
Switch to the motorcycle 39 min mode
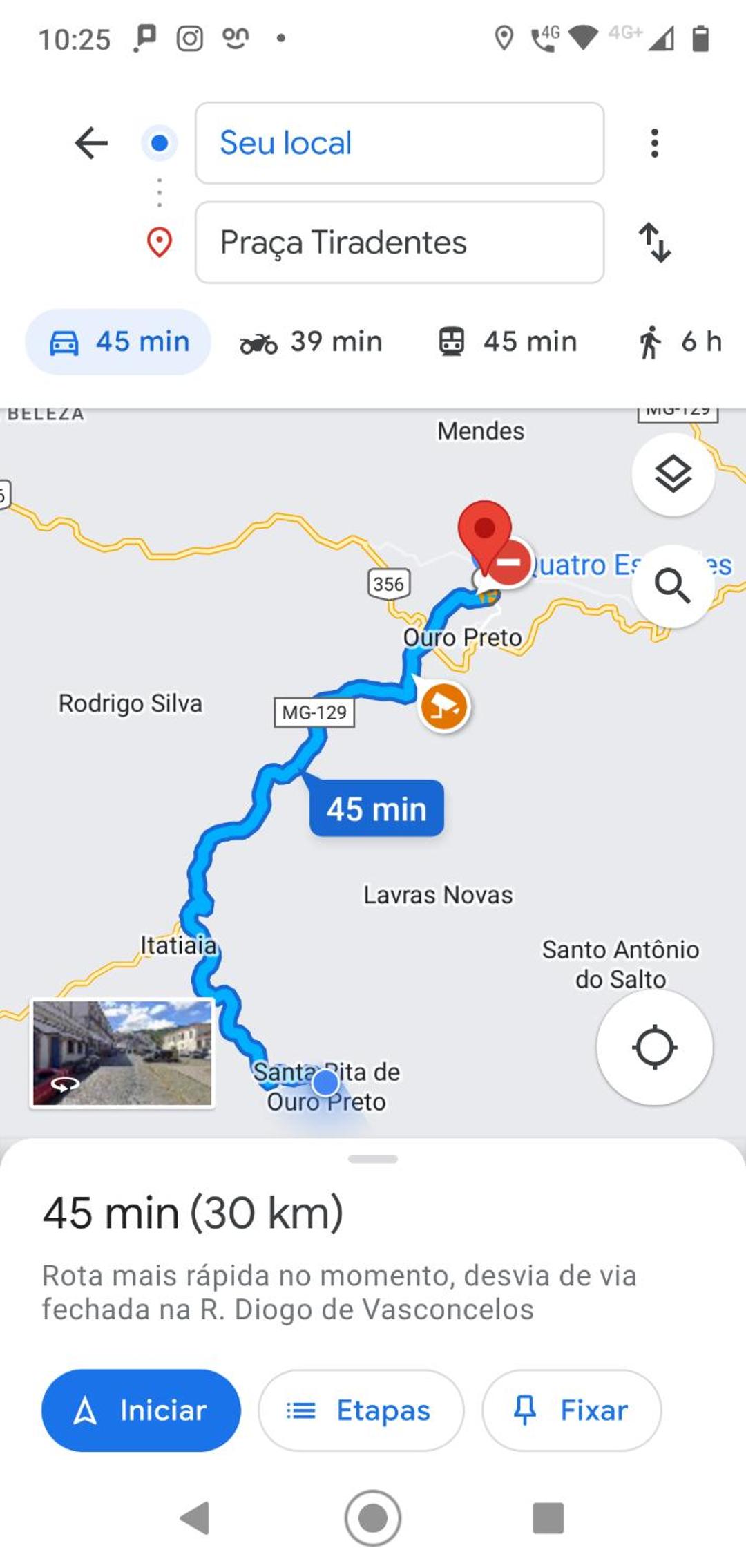coord(311,341)
